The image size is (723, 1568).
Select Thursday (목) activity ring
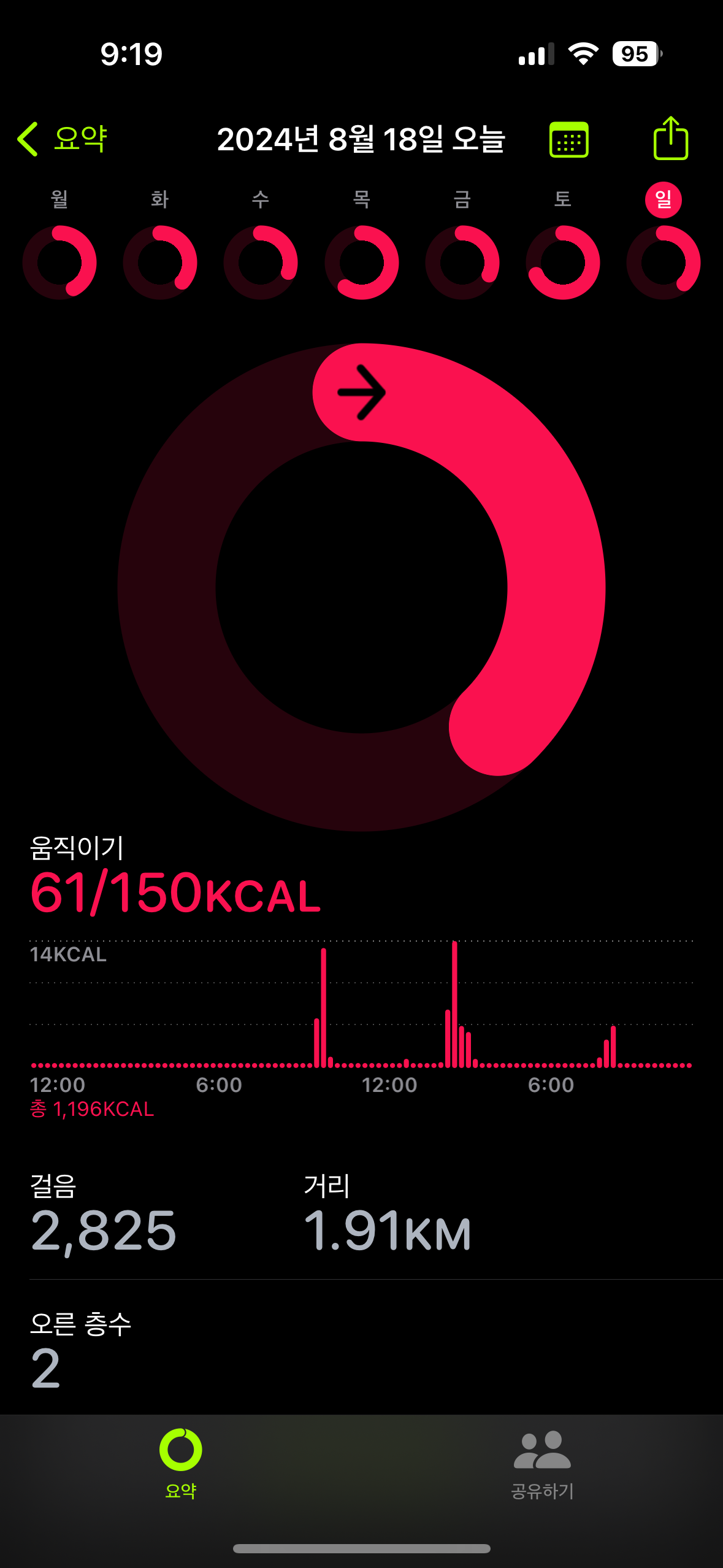pyautogui.click(x=362, y=262)
